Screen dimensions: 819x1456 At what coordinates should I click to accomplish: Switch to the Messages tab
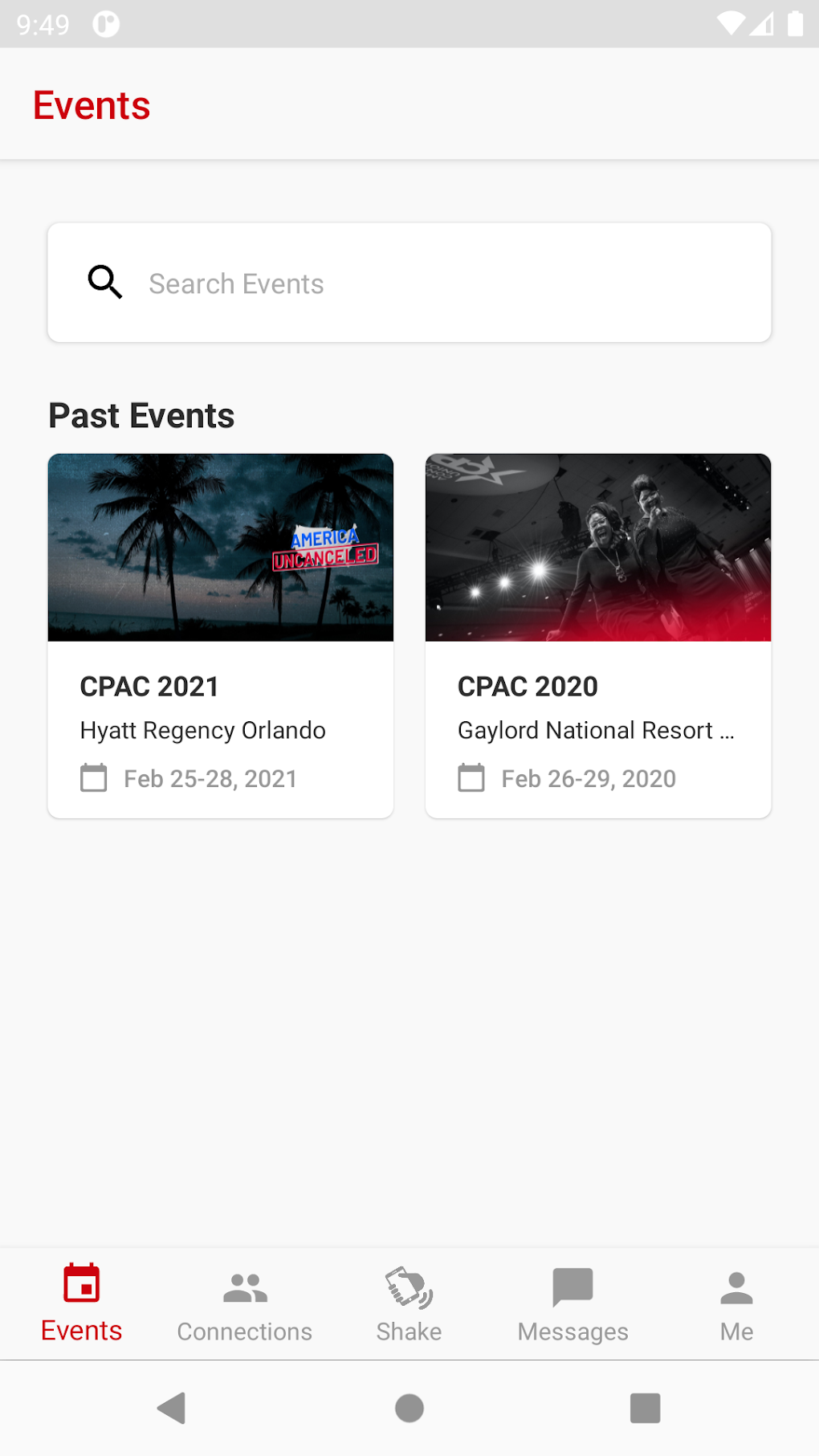pyautogui.click(x=573, y=1303)
